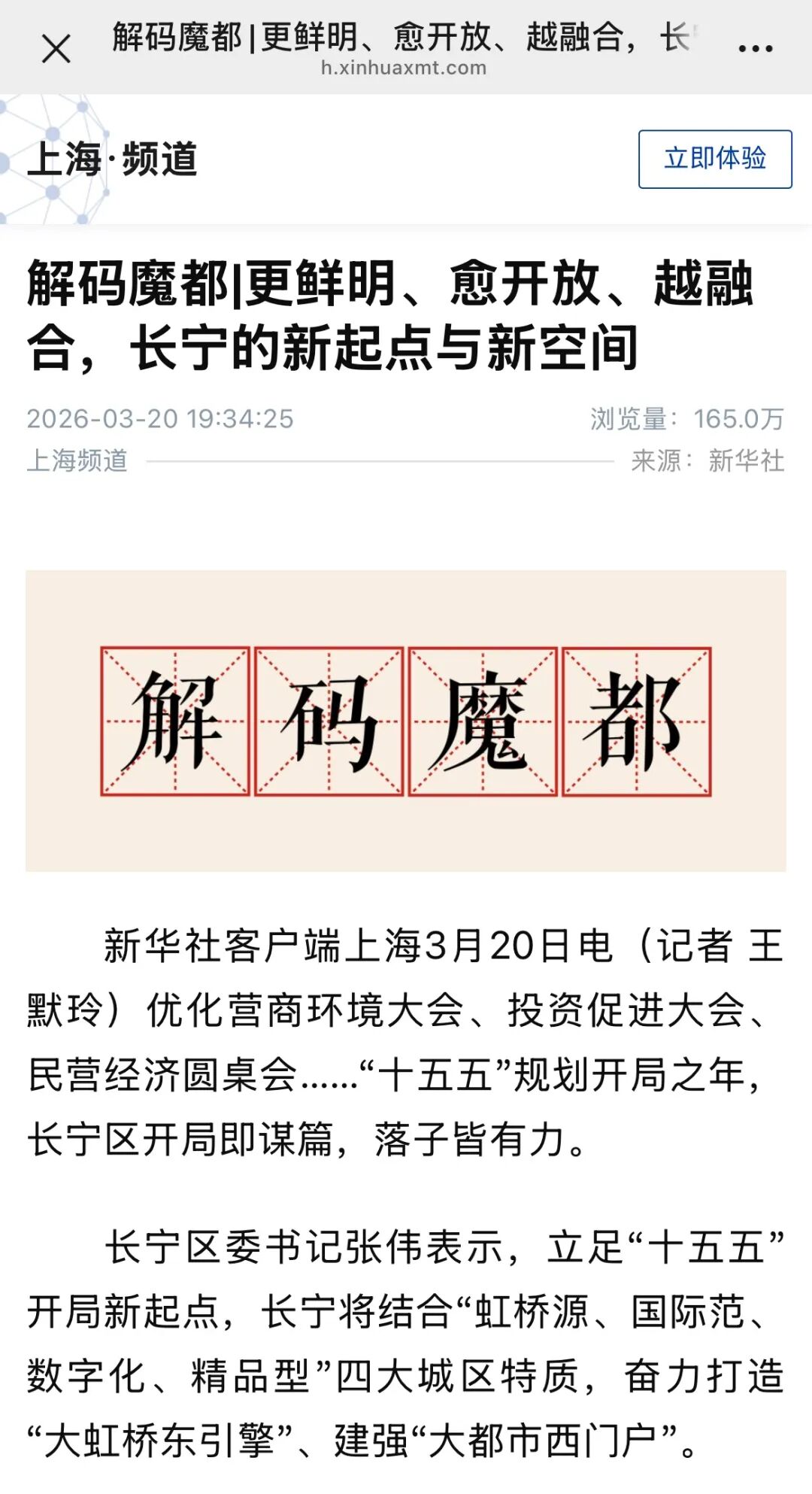Close the article webview
812x1494 pixels.
(56, 50)
